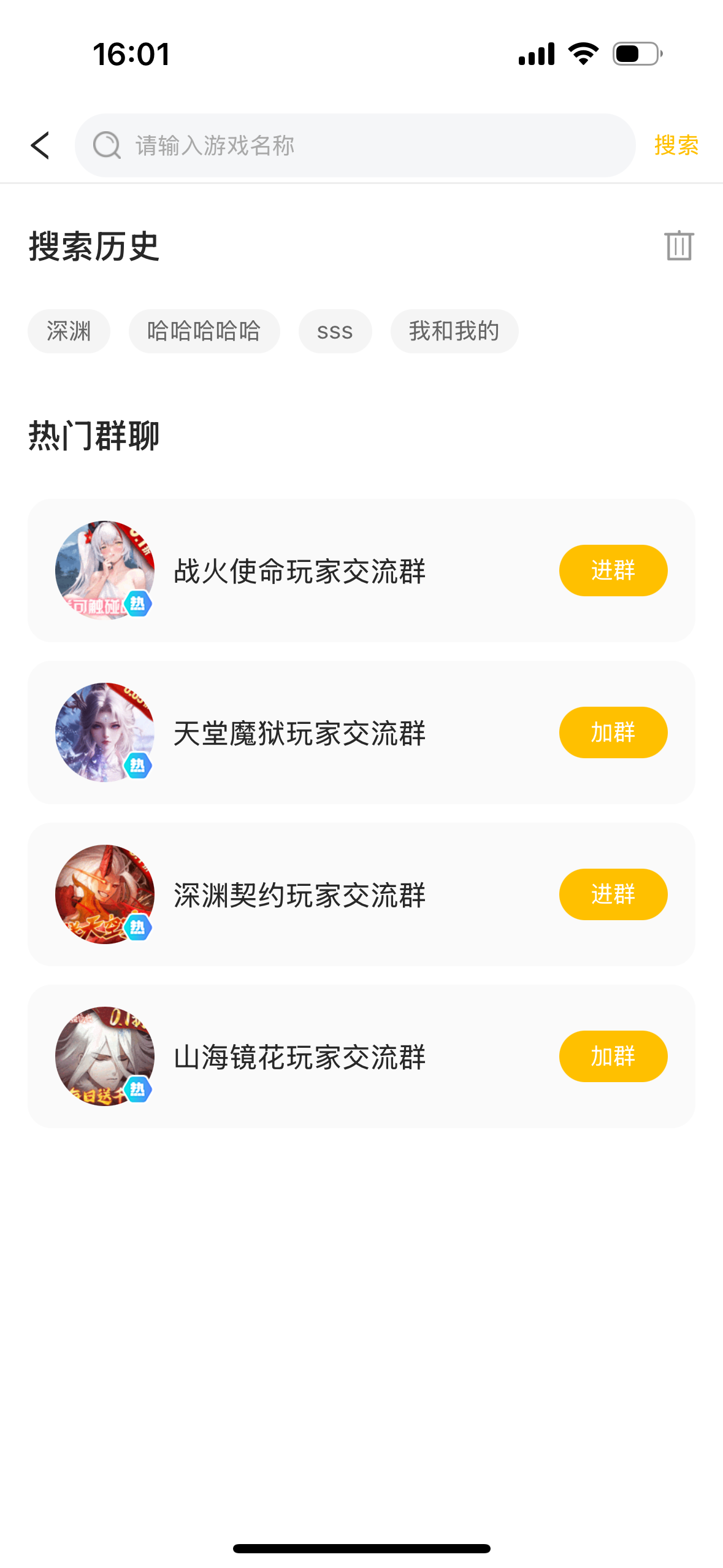Pick the 我和我的 history chip
Viewport: 723px width, 1568px height.
point(454,331)
